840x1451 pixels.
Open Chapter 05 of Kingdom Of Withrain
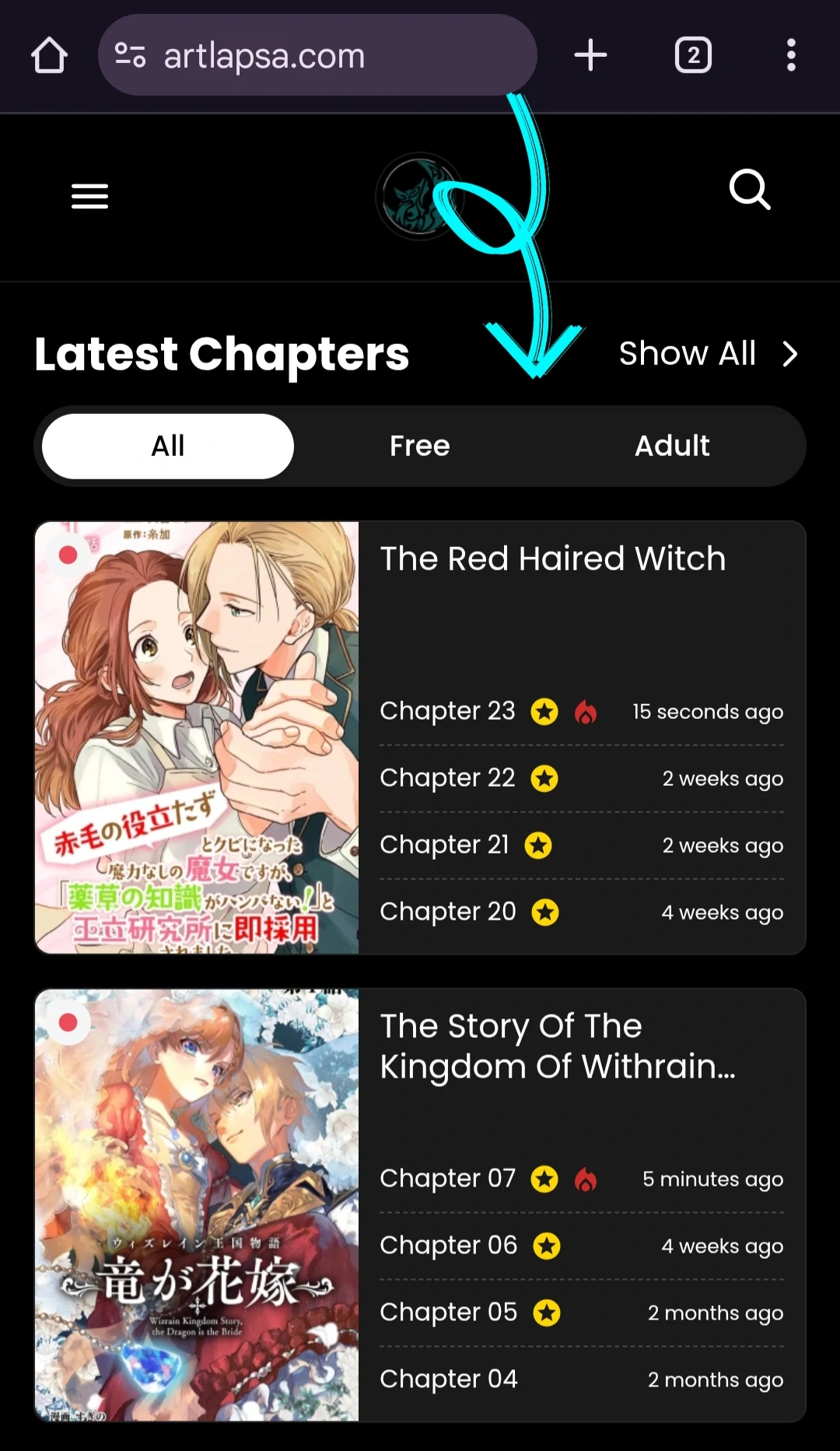pos(448,1313)
